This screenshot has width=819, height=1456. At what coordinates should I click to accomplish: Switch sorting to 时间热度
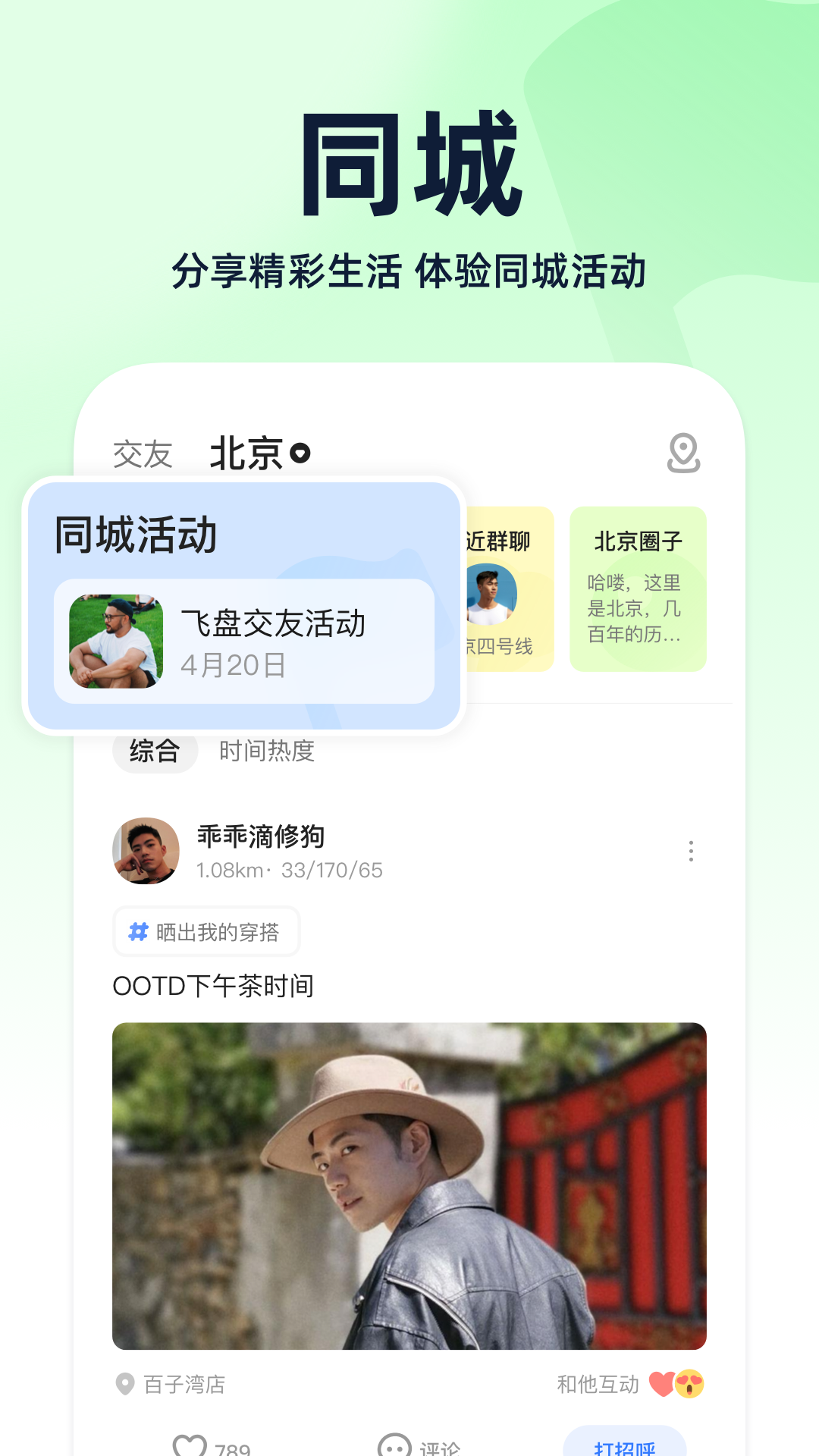(267, 751)
